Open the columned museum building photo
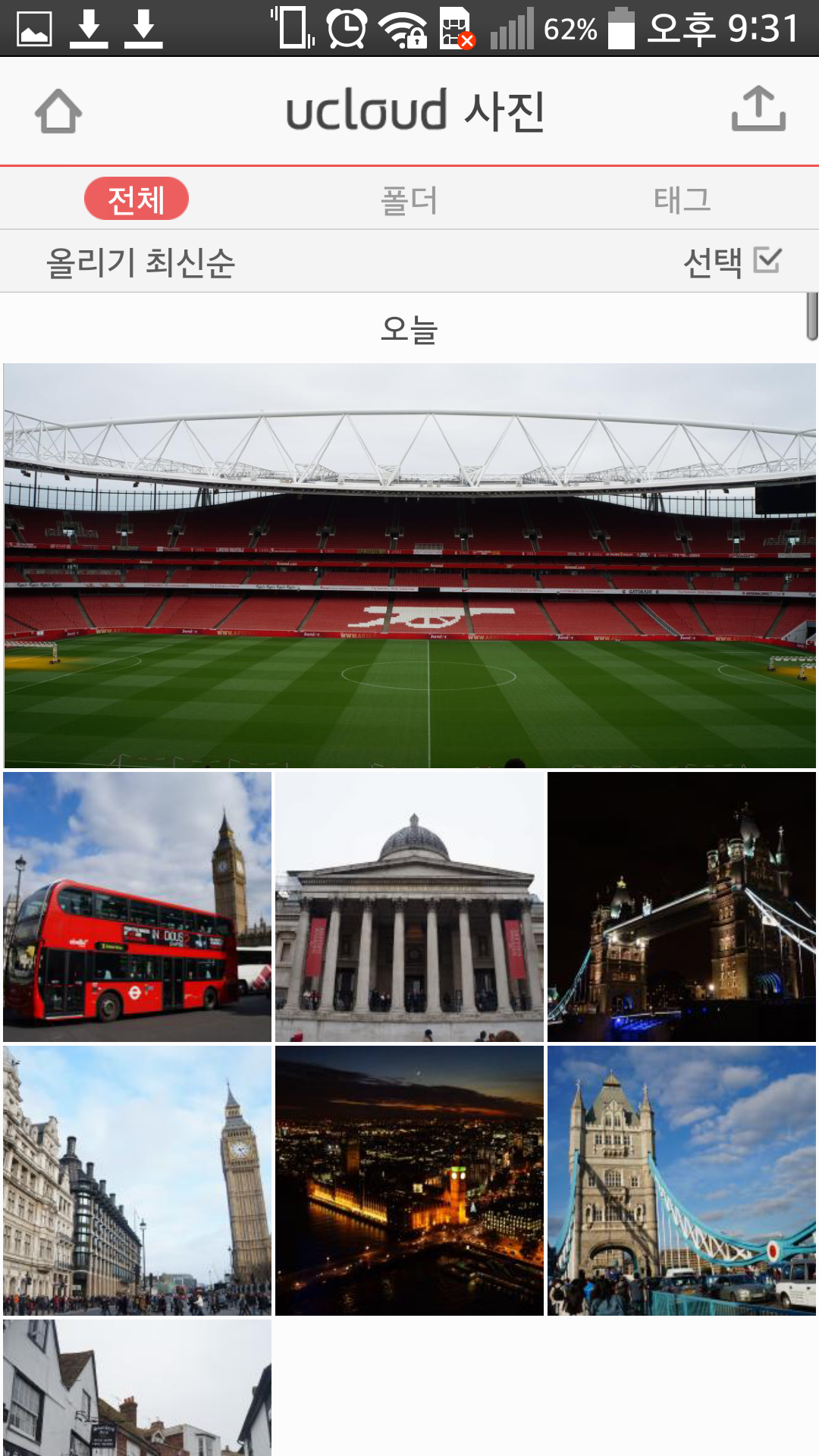This screenshot has width=819, height=1456. coord(409,907)
